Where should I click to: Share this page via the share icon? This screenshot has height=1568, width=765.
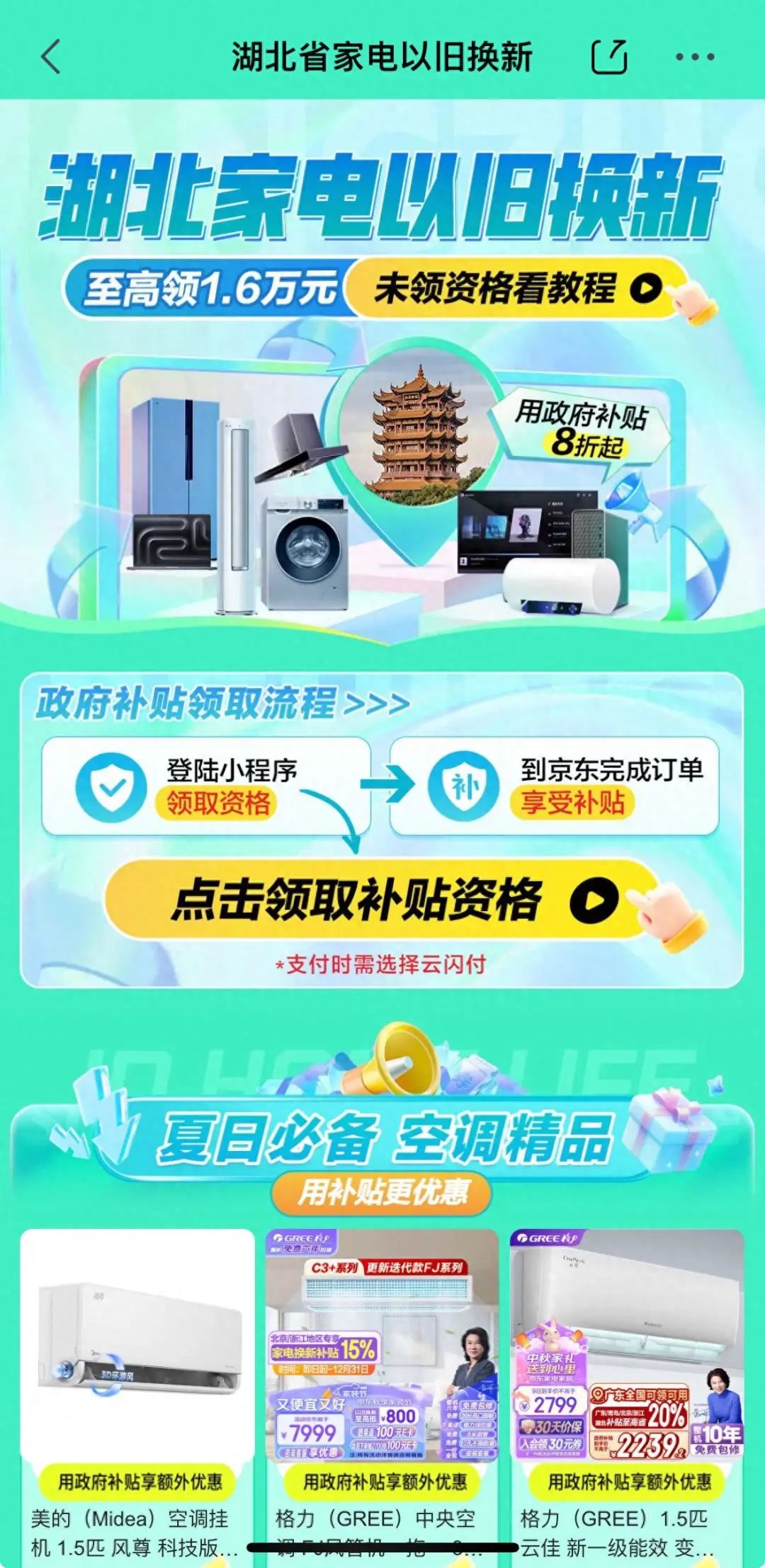point(609,57)
